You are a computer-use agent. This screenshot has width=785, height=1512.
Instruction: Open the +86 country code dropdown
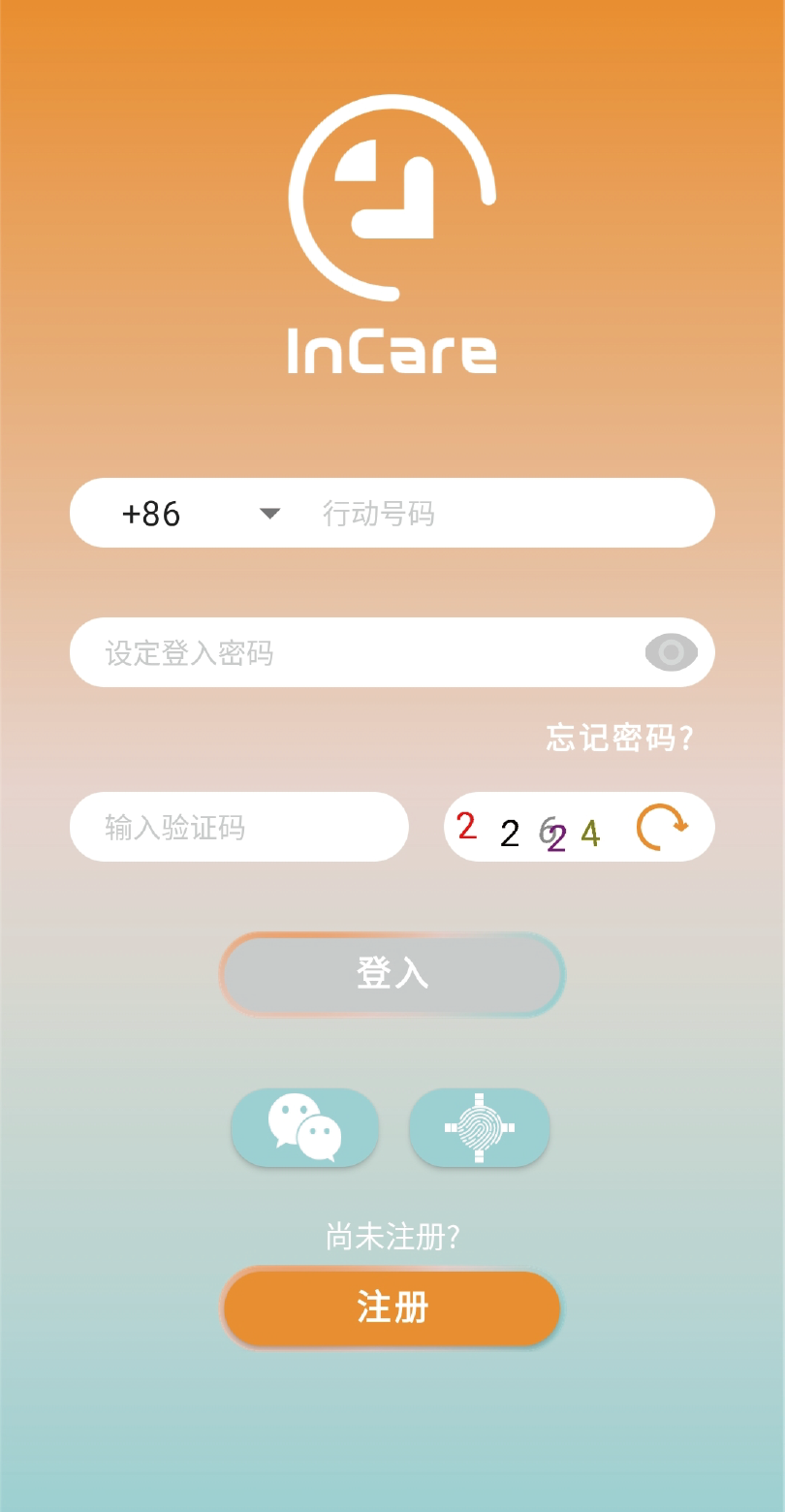pyautogui.click(x=270, y=513)
